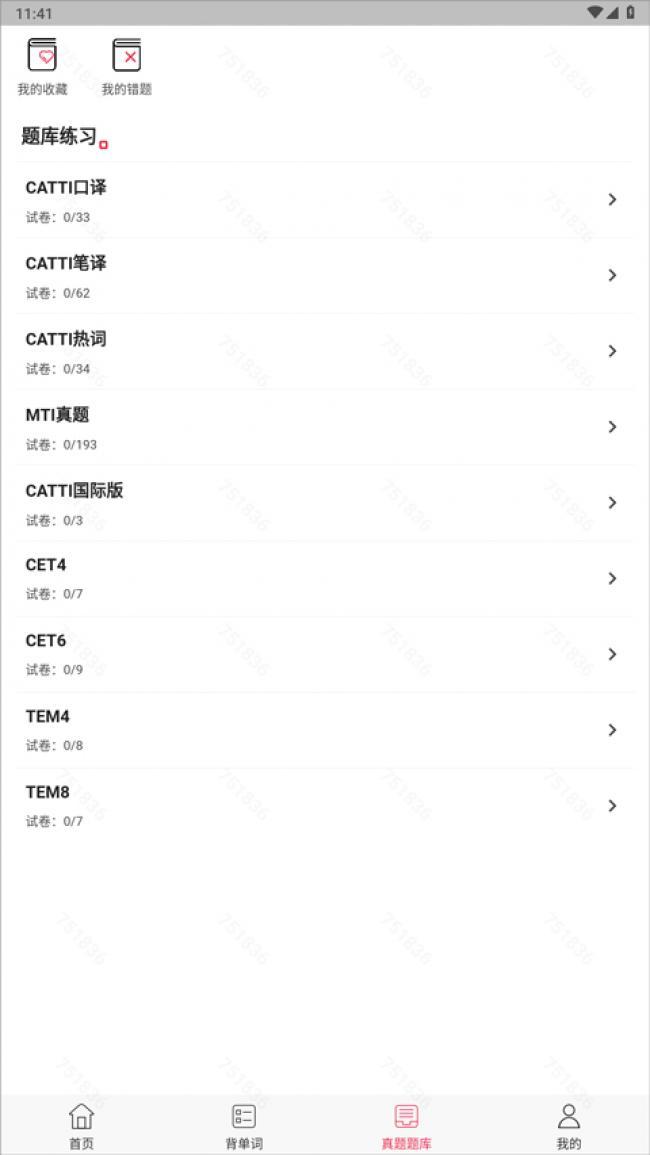Open MTI真题 exam papers
The width and height of the screenshot is (650, 1155).
[324, 428]
